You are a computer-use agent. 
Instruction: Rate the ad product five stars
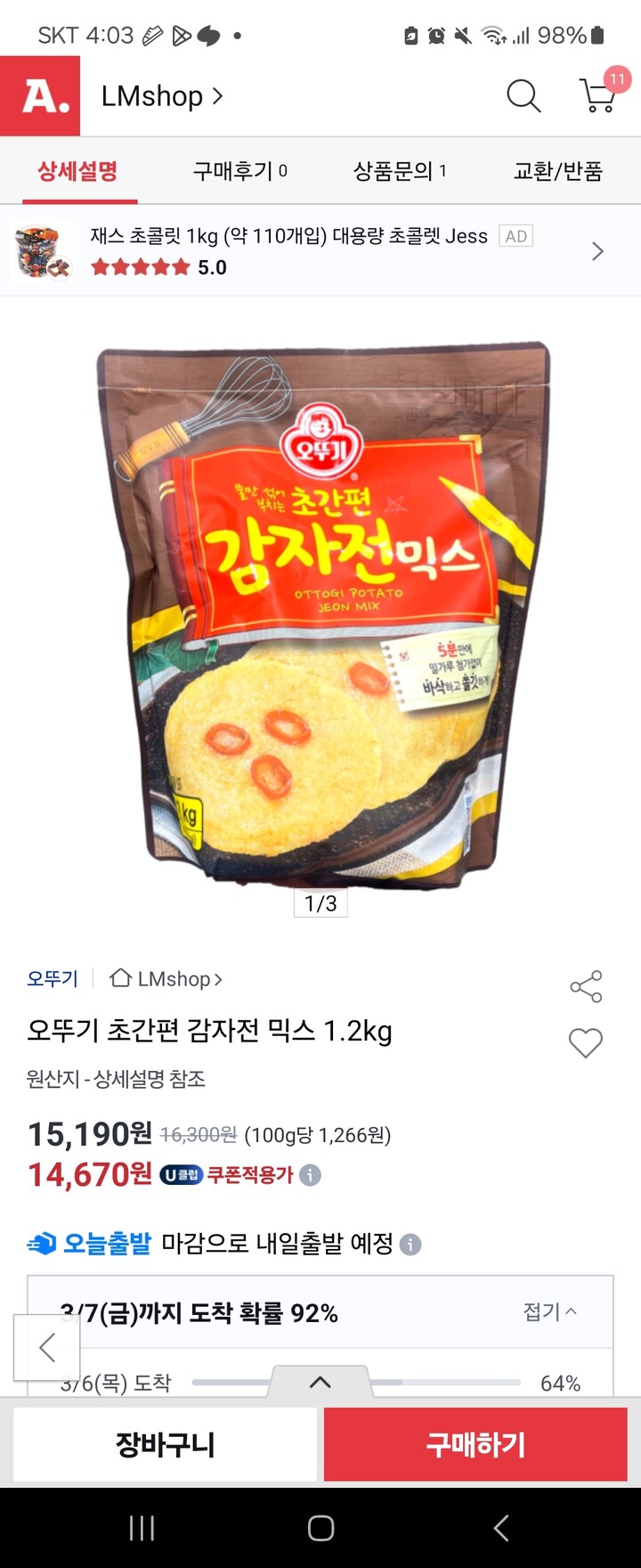coord(140,266)
